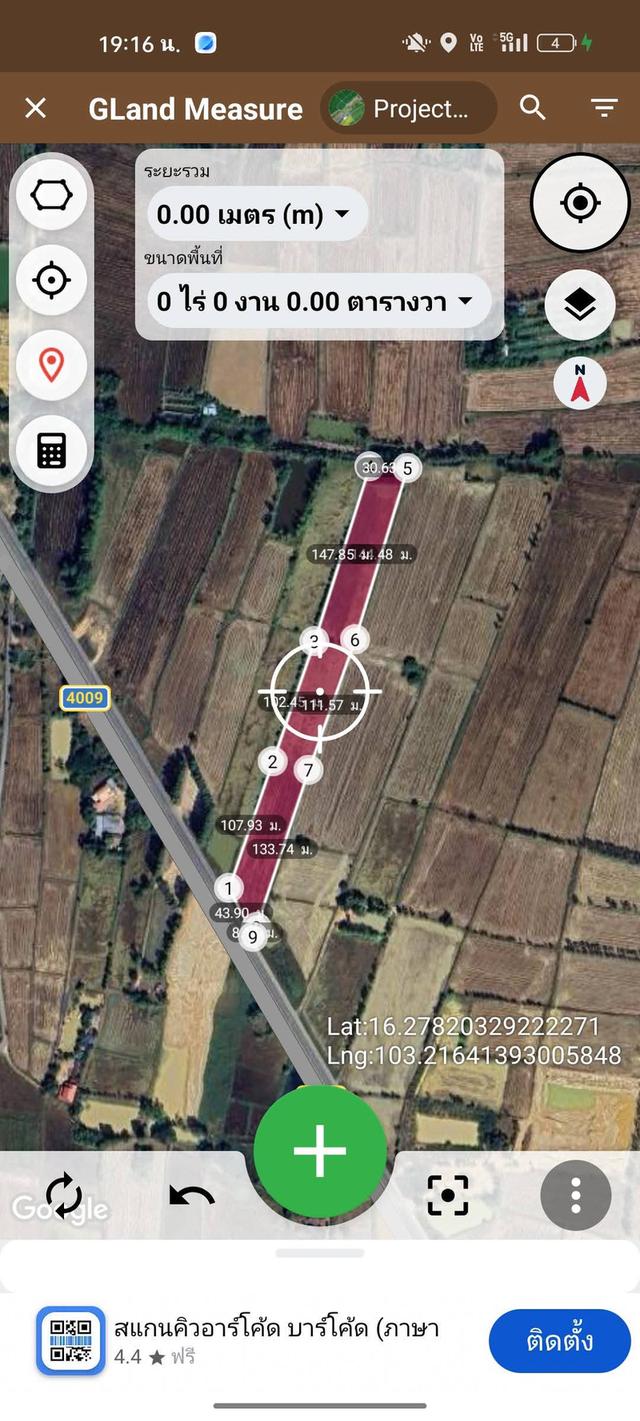This screenshot has height=1421, width=640.
Task: Change the area unit dropdown
Action: click(314, 301)
